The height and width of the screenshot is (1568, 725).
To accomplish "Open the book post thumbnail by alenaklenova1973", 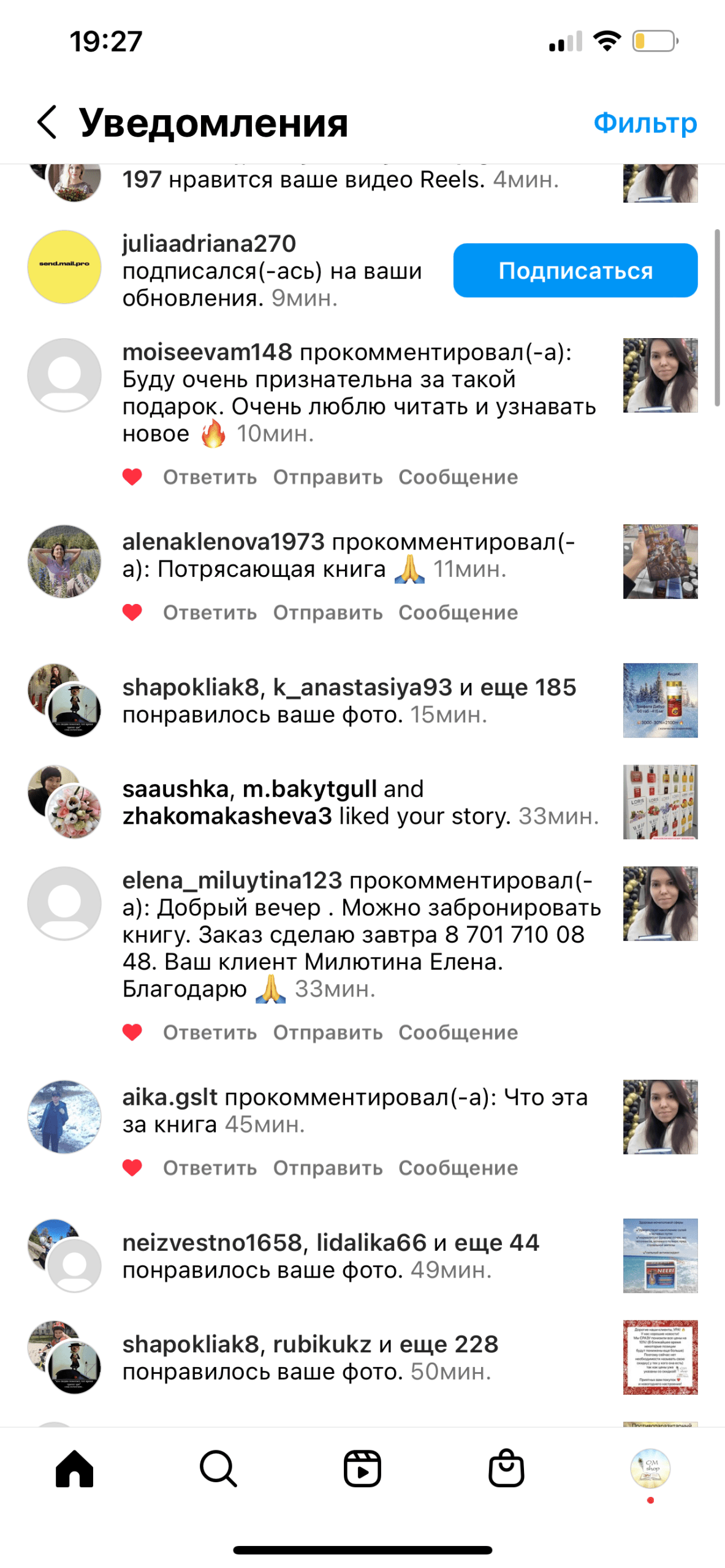I will point(660,561).
